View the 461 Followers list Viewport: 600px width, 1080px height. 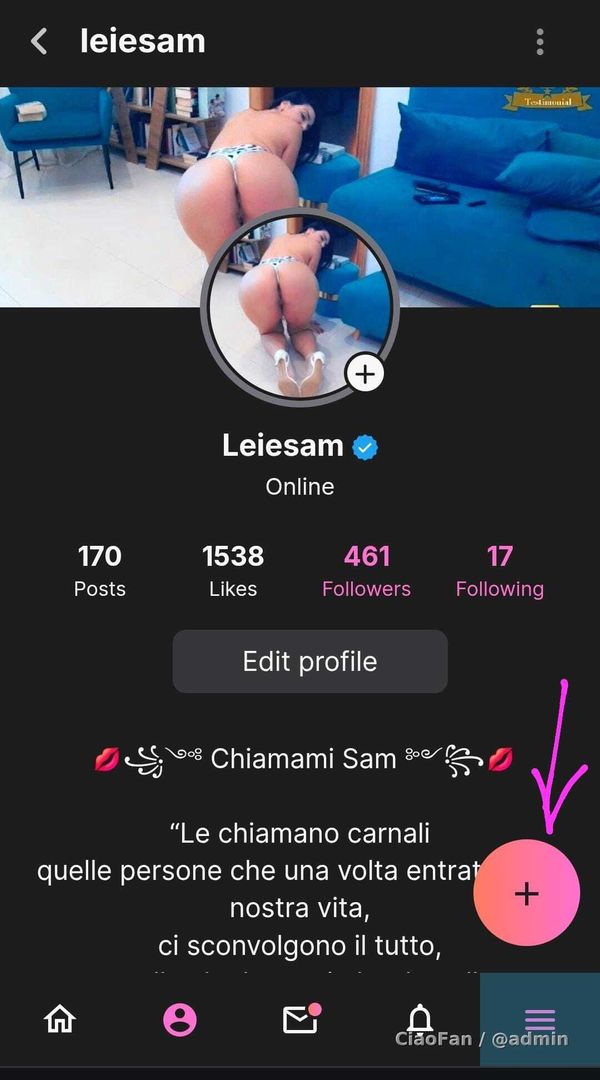[366, 571]
